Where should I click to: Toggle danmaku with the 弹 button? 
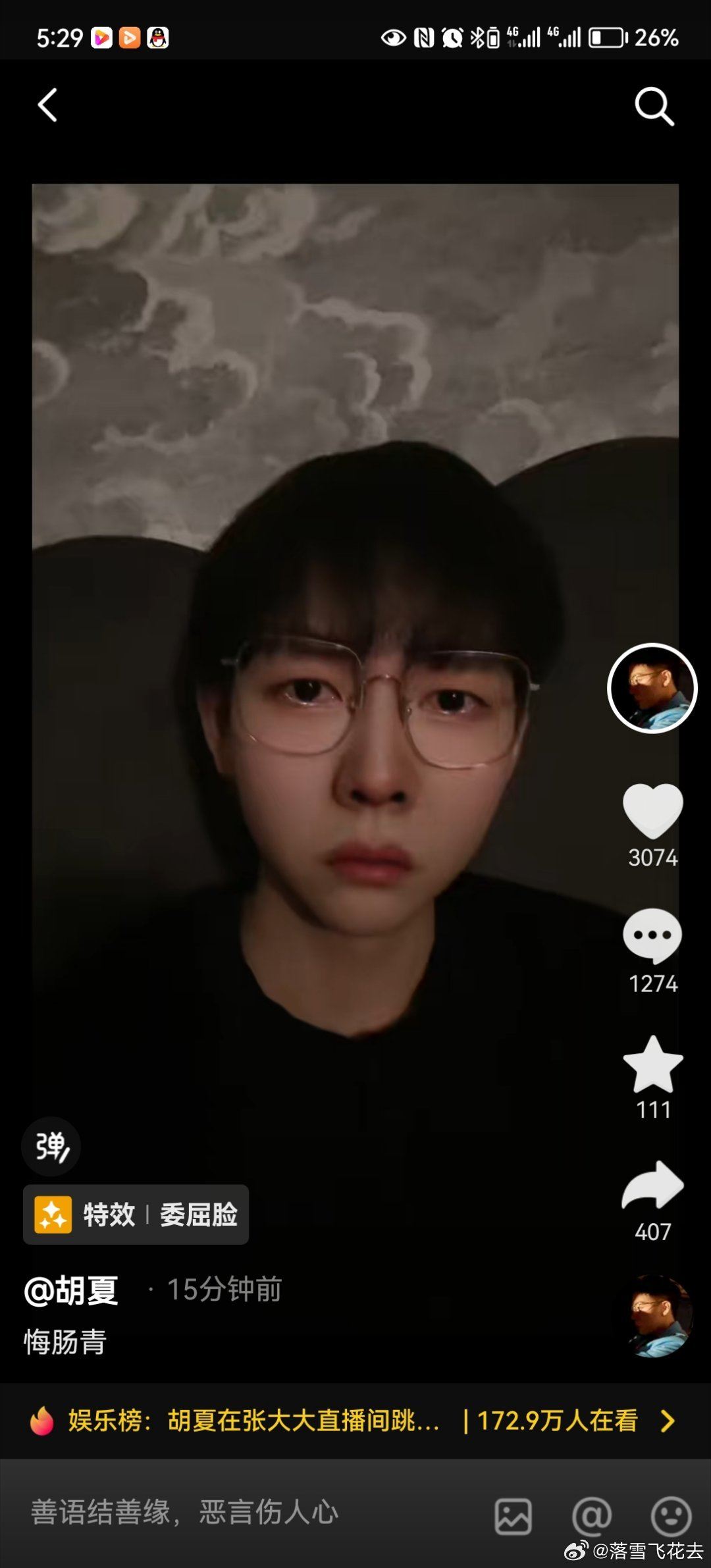pyautogui.click(x=51, y=1147)
